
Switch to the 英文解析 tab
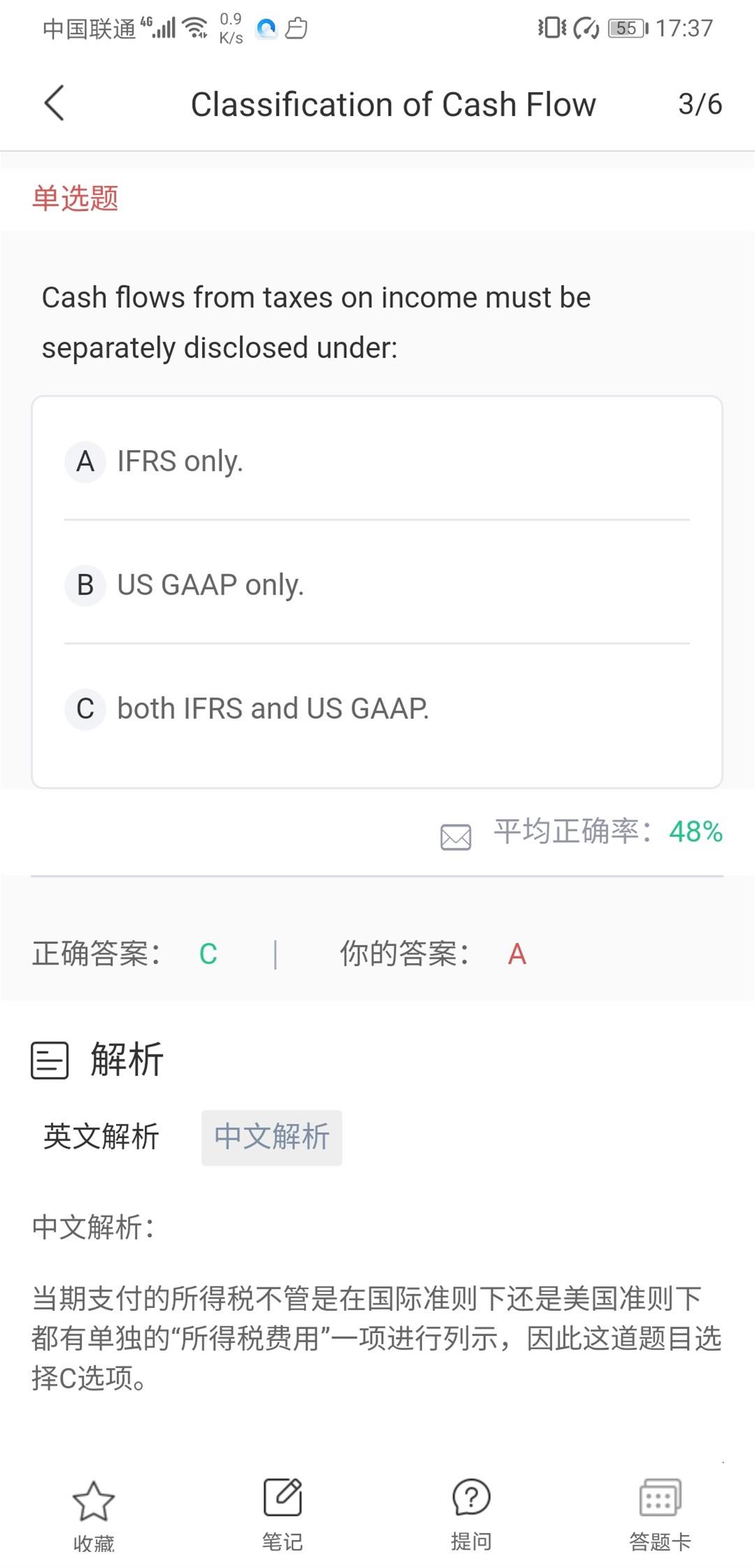(101, 1137)
